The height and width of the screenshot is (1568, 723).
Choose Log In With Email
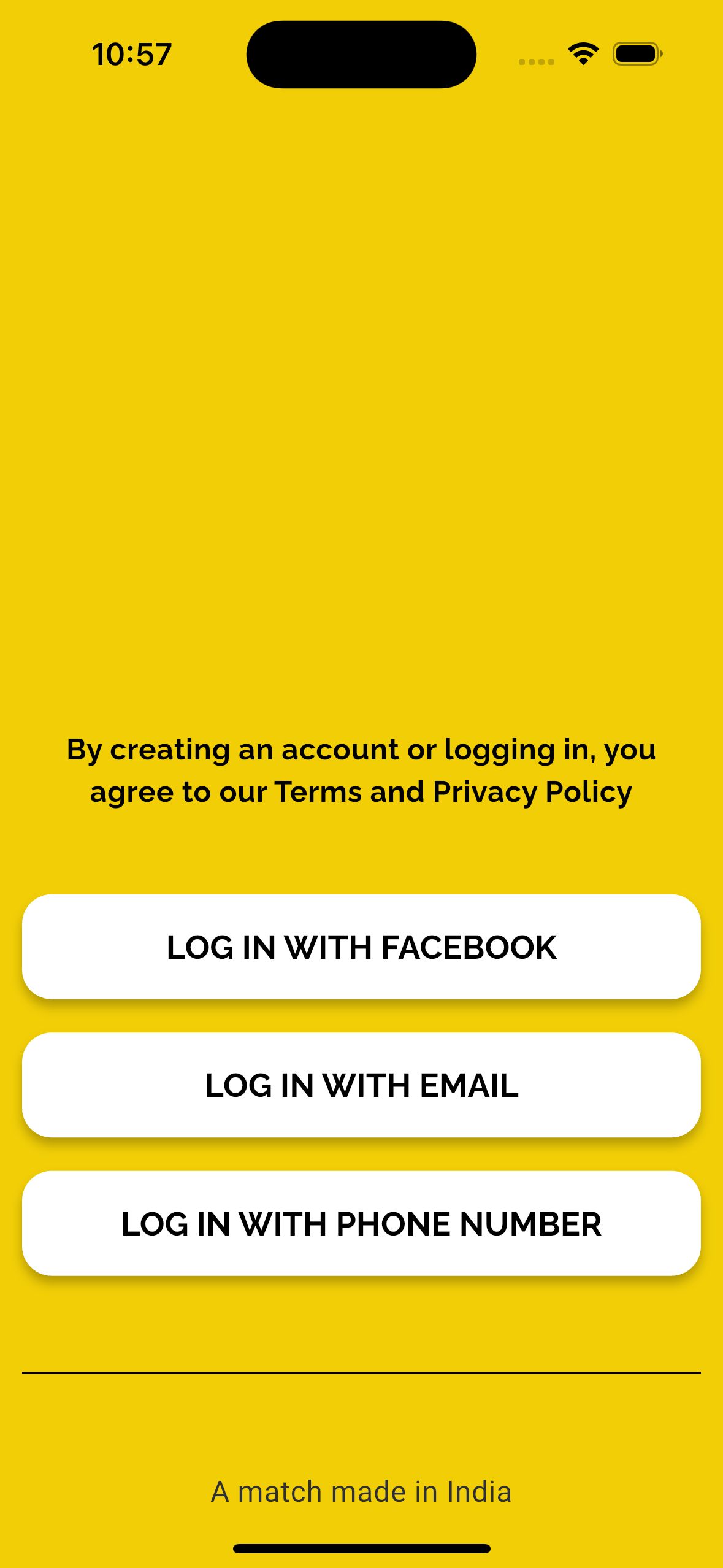tap(361, 1085)
